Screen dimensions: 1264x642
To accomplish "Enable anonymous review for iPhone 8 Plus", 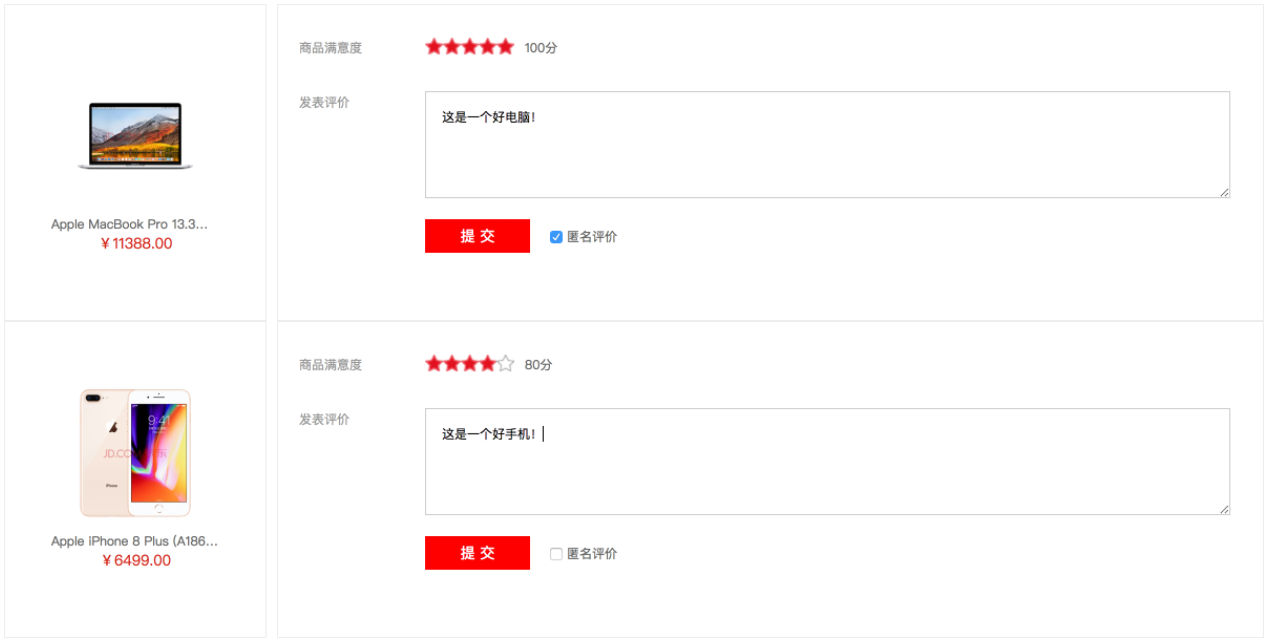I will [x=556, y=554].
